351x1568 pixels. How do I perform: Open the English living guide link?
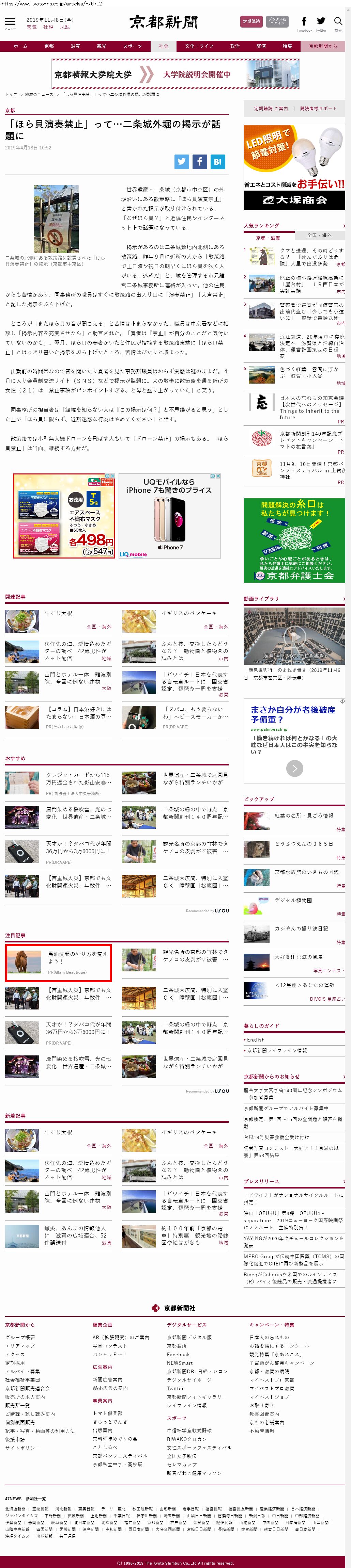click(x=256, y=1040)
